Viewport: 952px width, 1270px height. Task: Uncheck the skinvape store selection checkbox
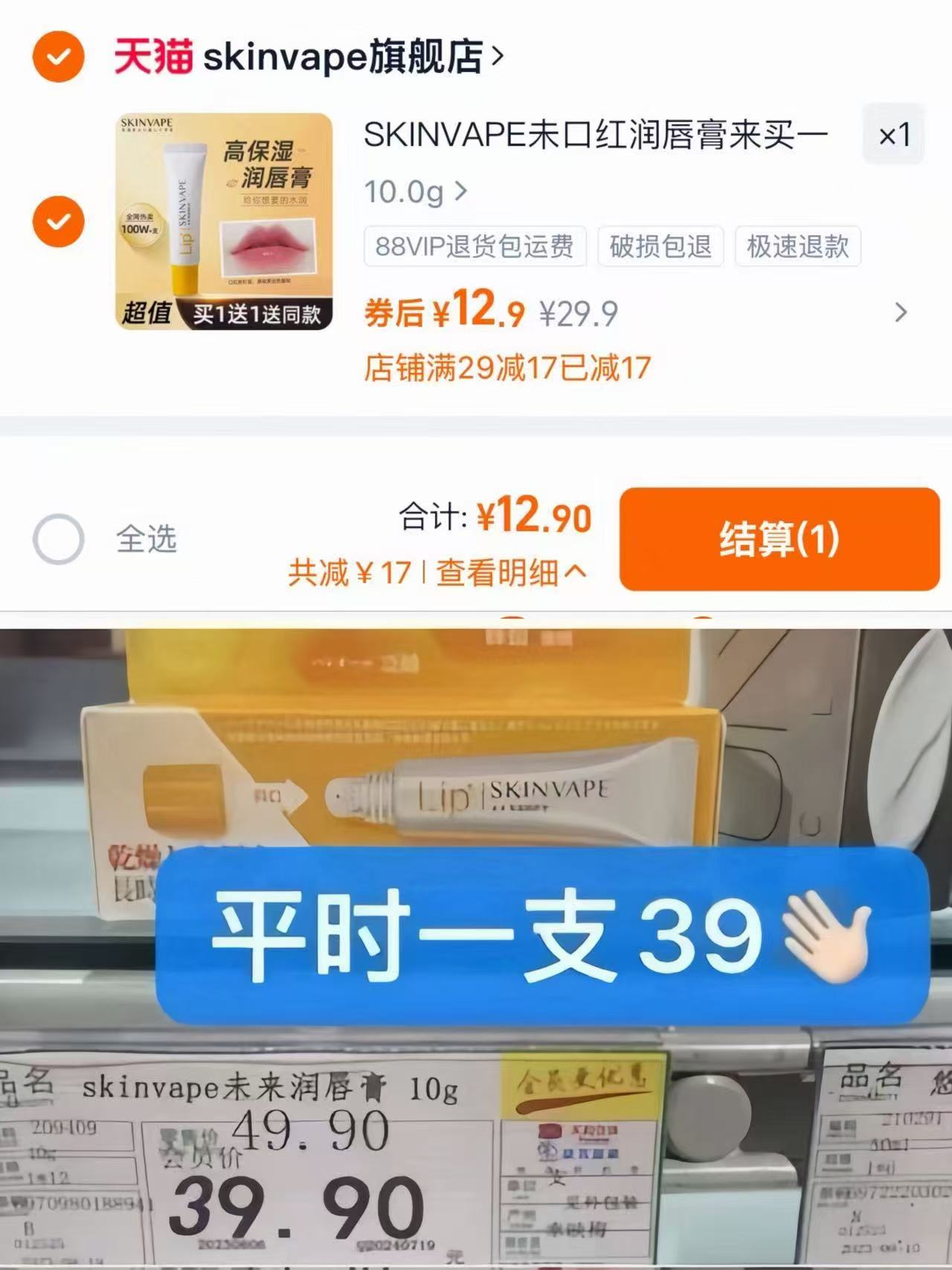click(58, 57)
